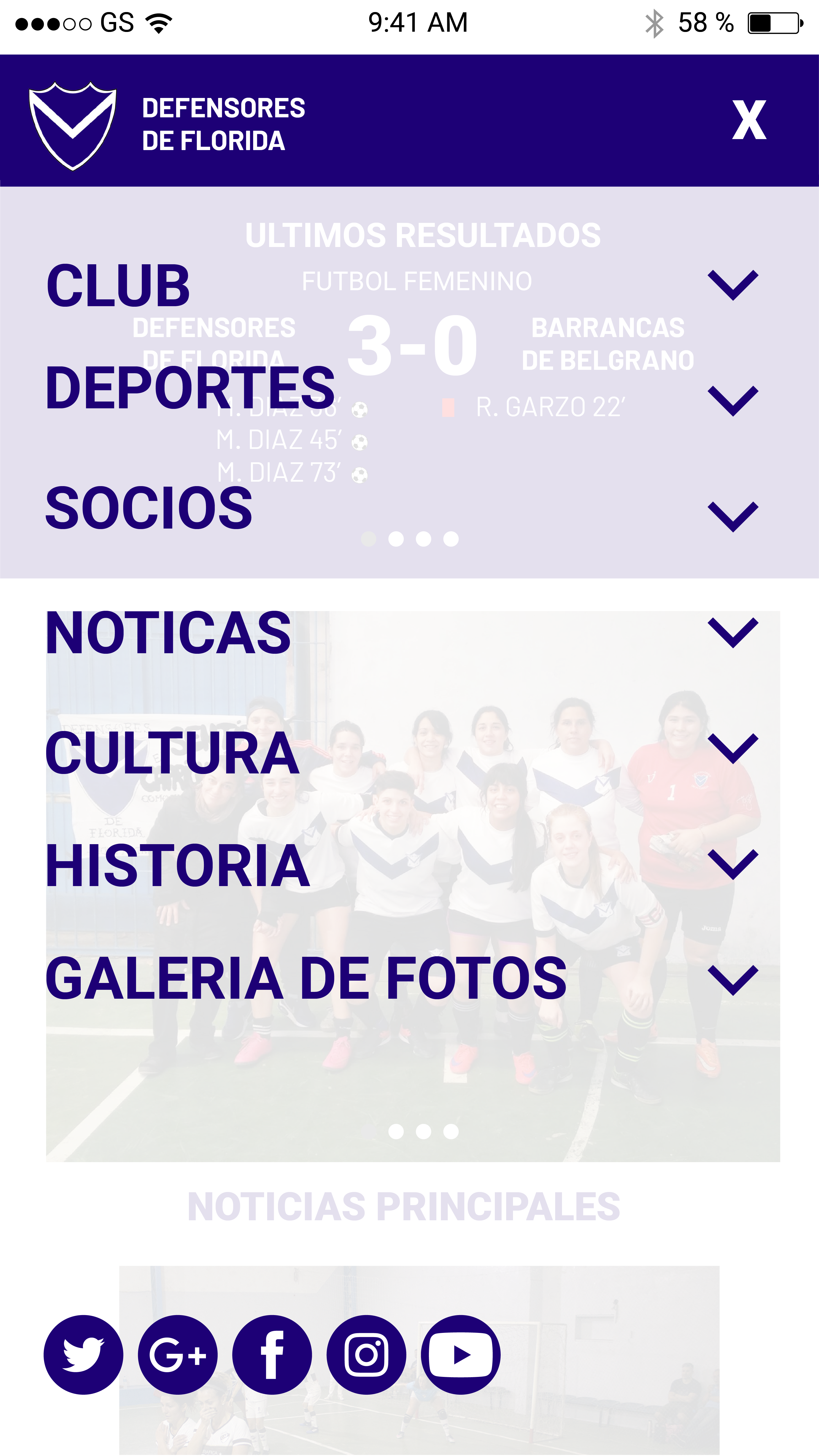Visit the club's Facebook page
This screenshot has height=1456, width=819.
(272, 1354)
